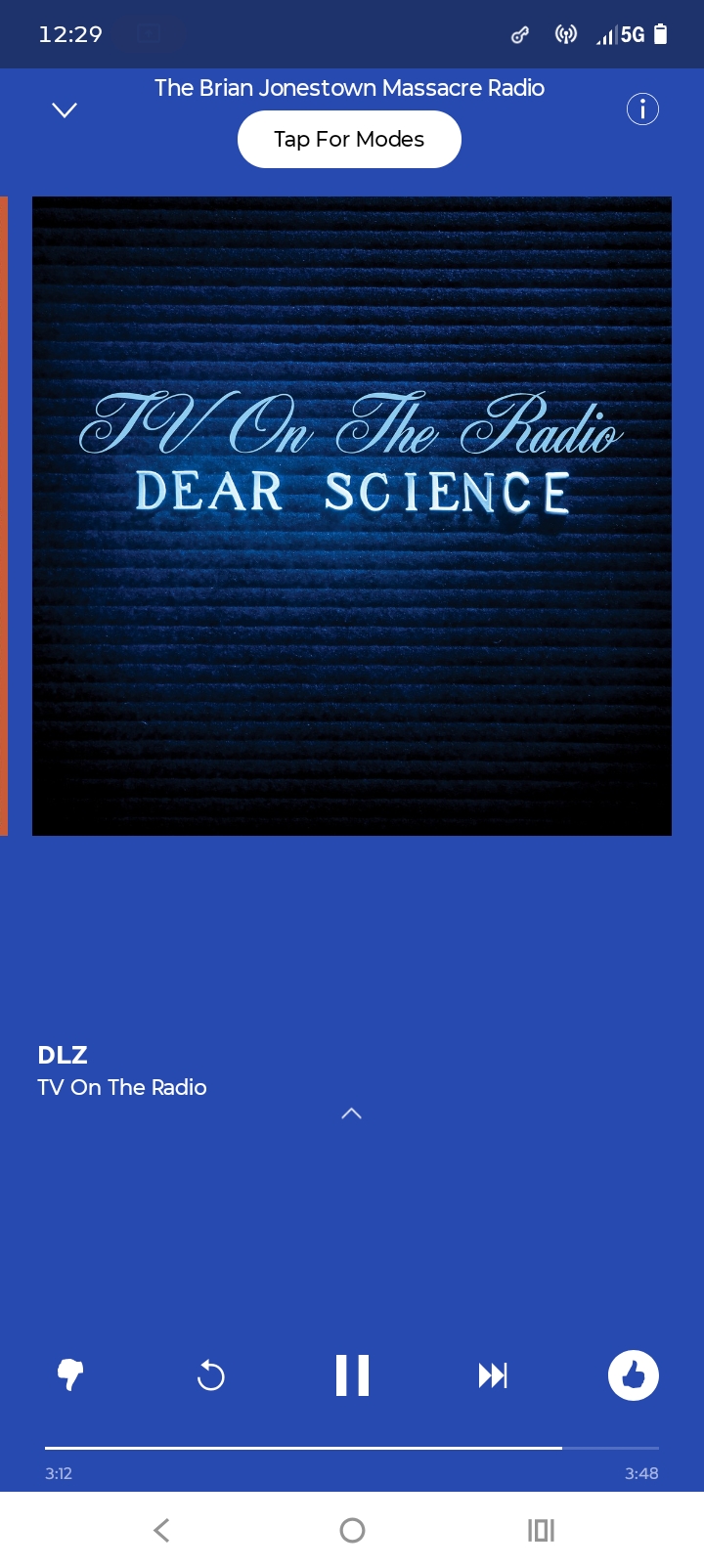Screen dimensions: 704x1568
Task: Go back using system navigation
Action: [162, 1530]
